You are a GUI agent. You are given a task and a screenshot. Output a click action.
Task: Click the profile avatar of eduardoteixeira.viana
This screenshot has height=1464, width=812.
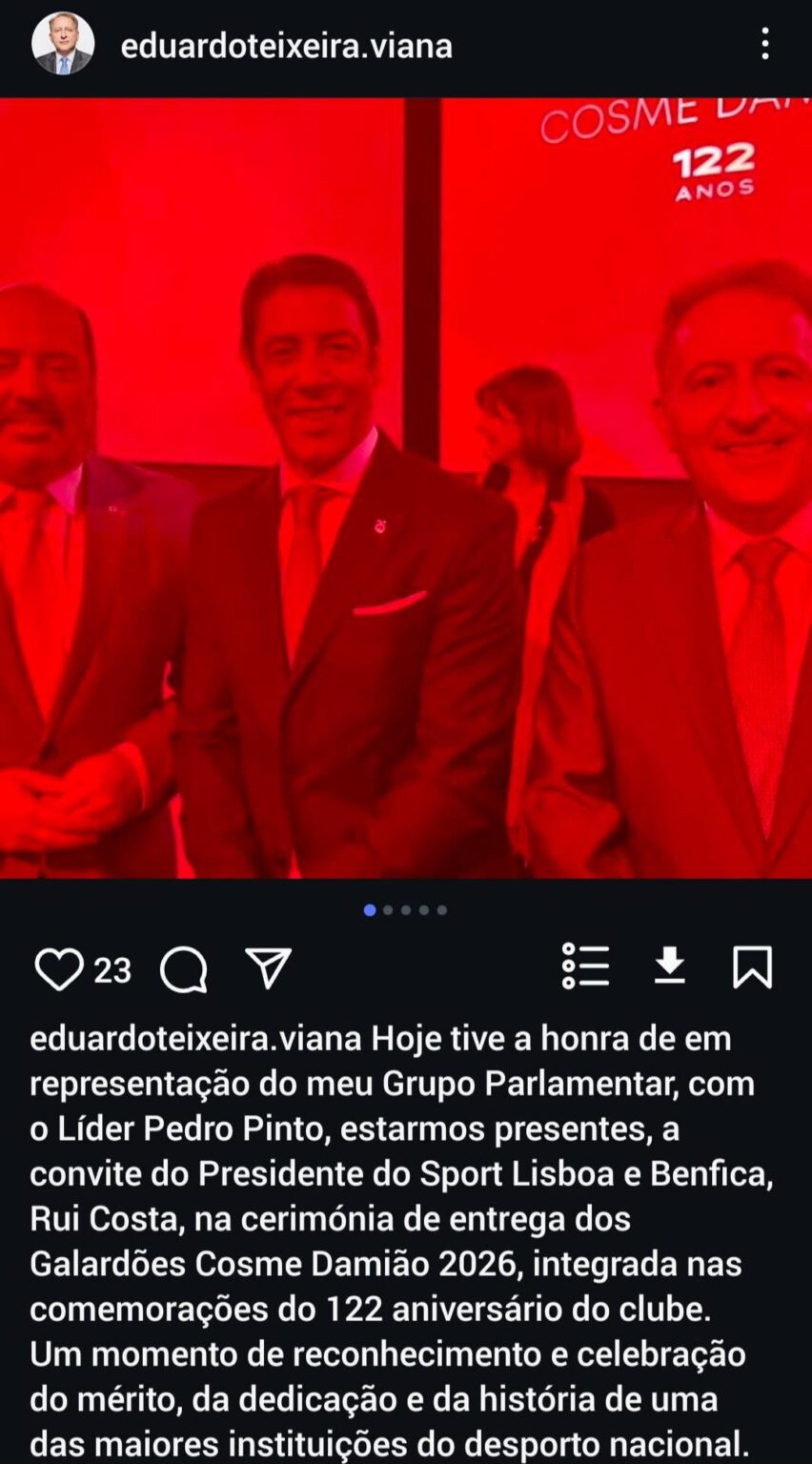pos(63,44)
